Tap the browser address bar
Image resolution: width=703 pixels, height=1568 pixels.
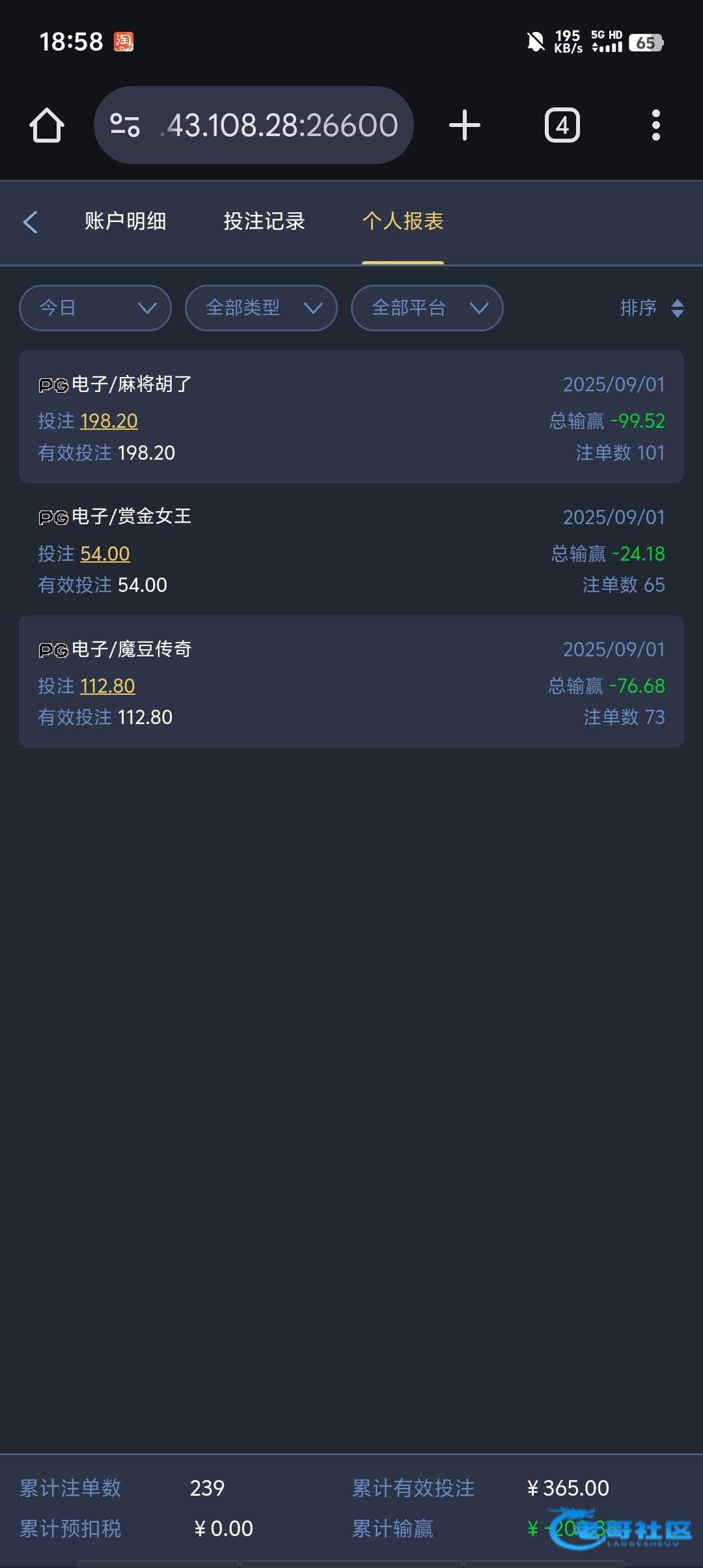pos(254,125)
